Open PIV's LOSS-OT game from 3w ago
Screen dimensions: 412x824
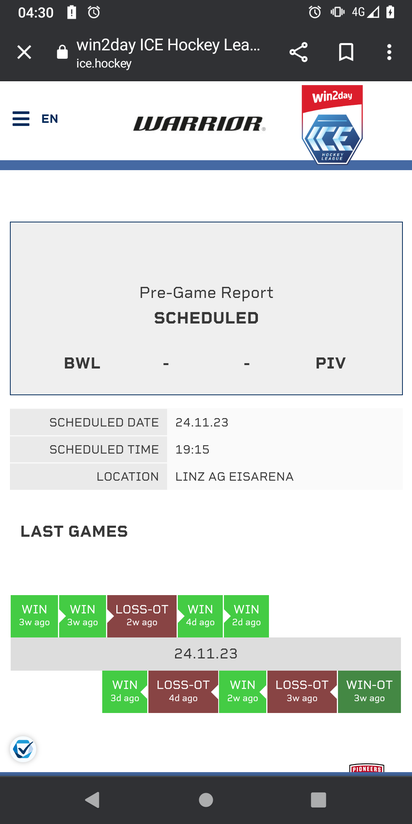[x=302, y=692]
